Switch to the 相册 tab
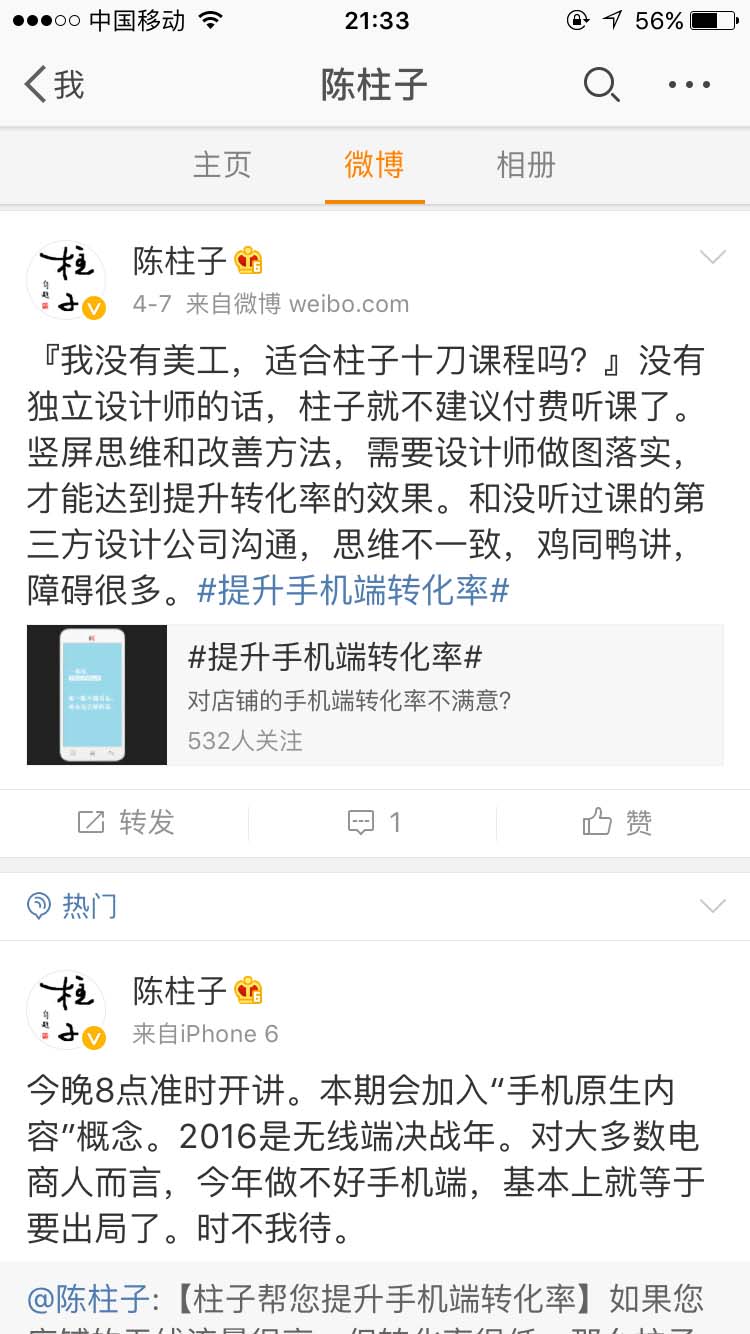 coord(525,165)
